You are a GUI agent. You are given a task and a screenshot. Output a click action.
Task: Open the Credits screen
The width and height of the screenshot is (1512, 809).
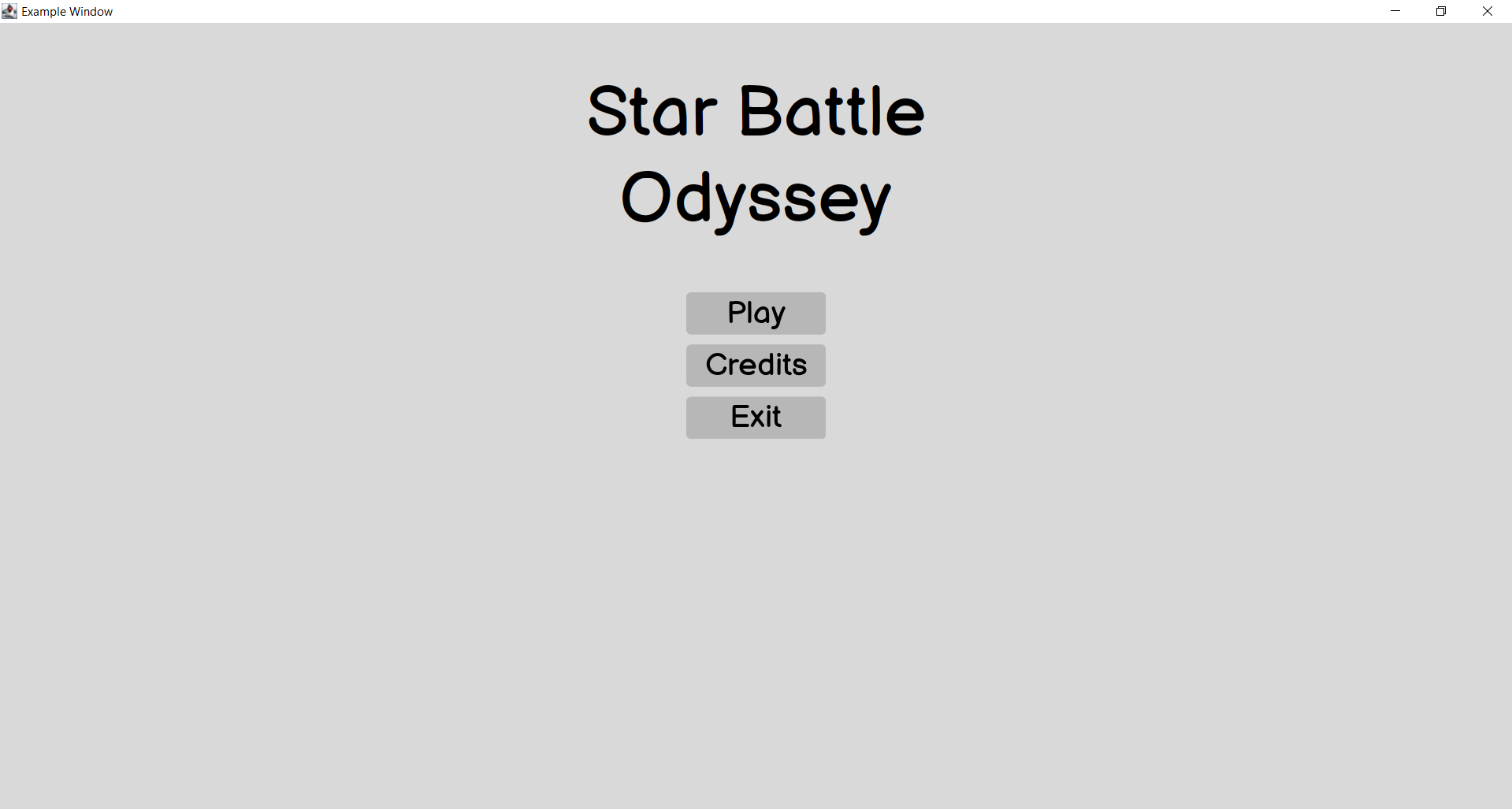pyautogui.click(x=756, y=366)
